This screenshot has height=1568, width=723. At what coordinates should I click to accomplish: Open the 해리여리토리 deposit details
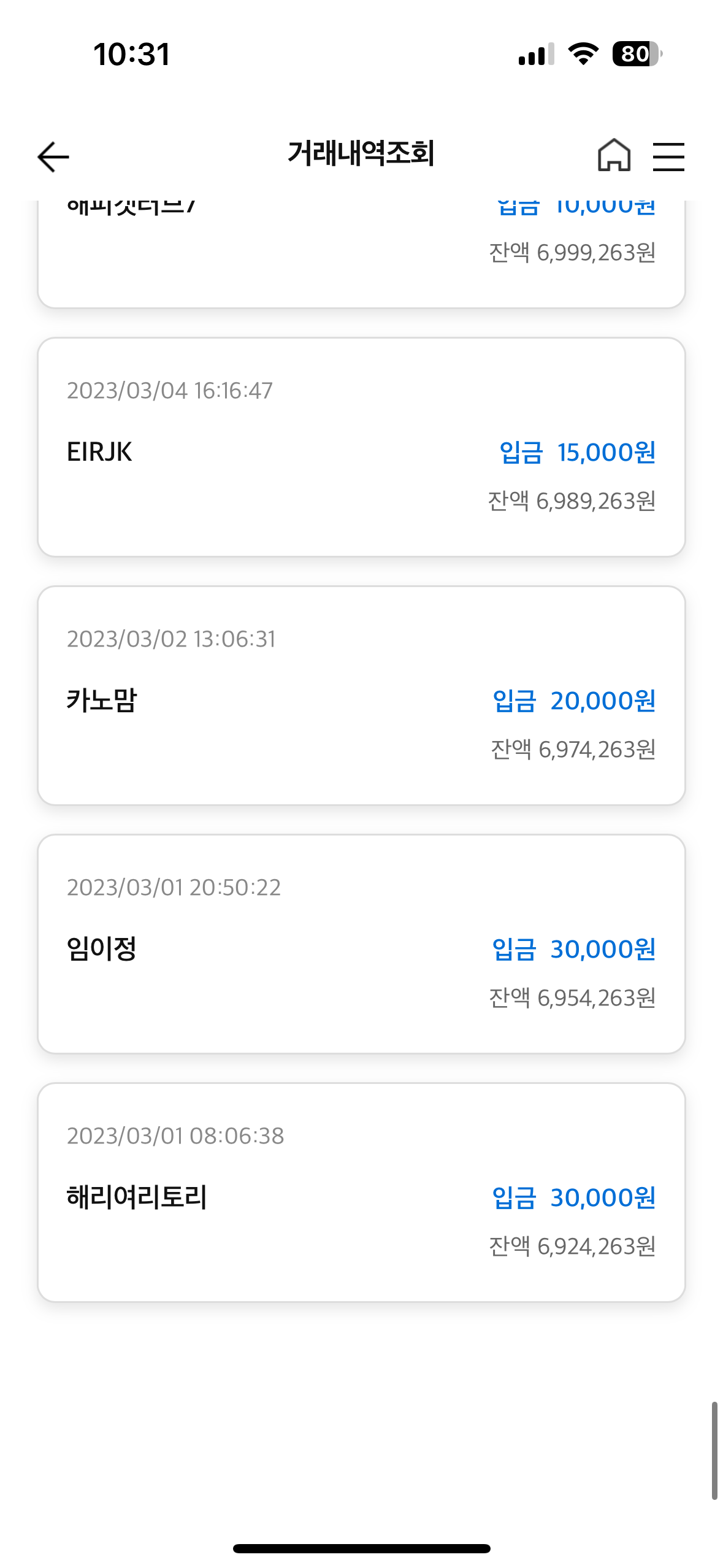(x=361, y=1193)
